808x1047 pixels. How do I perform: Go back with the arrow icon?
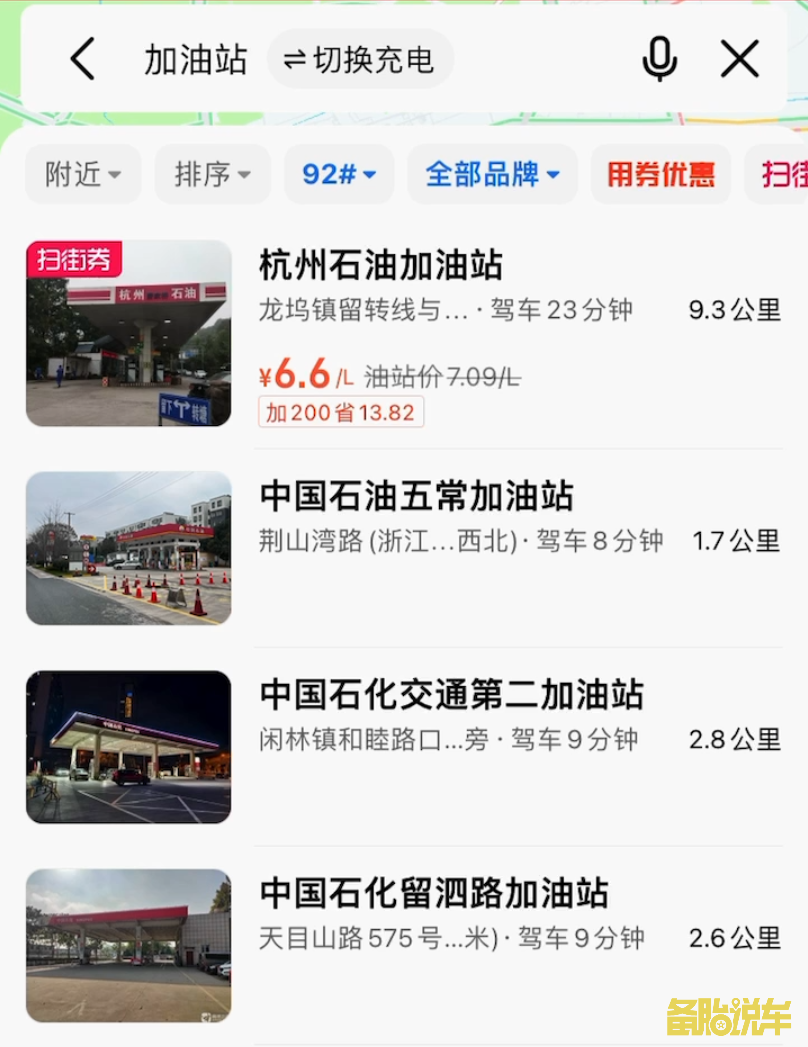point(83,60)
